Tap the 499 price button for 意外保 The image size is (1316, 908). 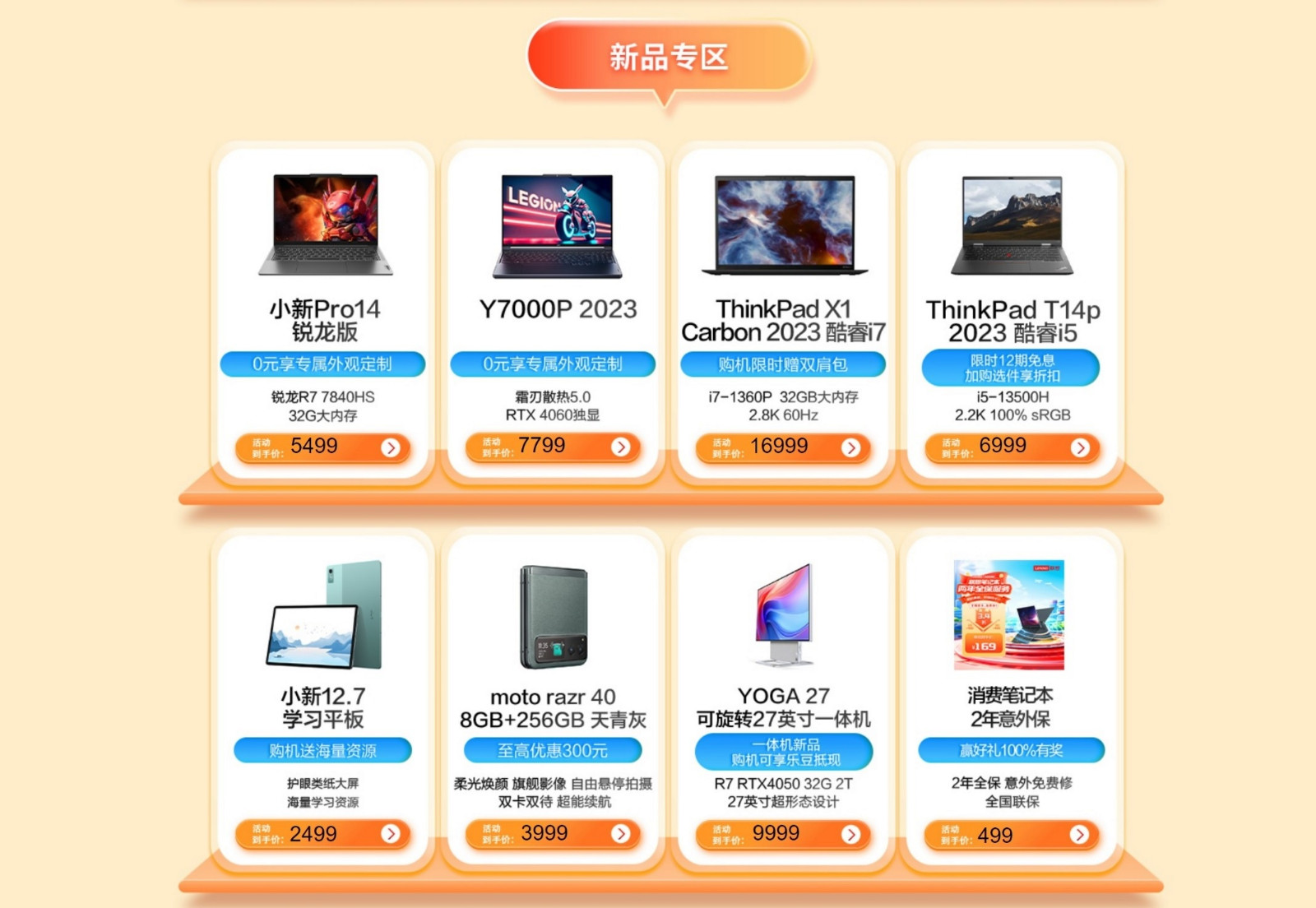click(1012, 836)
